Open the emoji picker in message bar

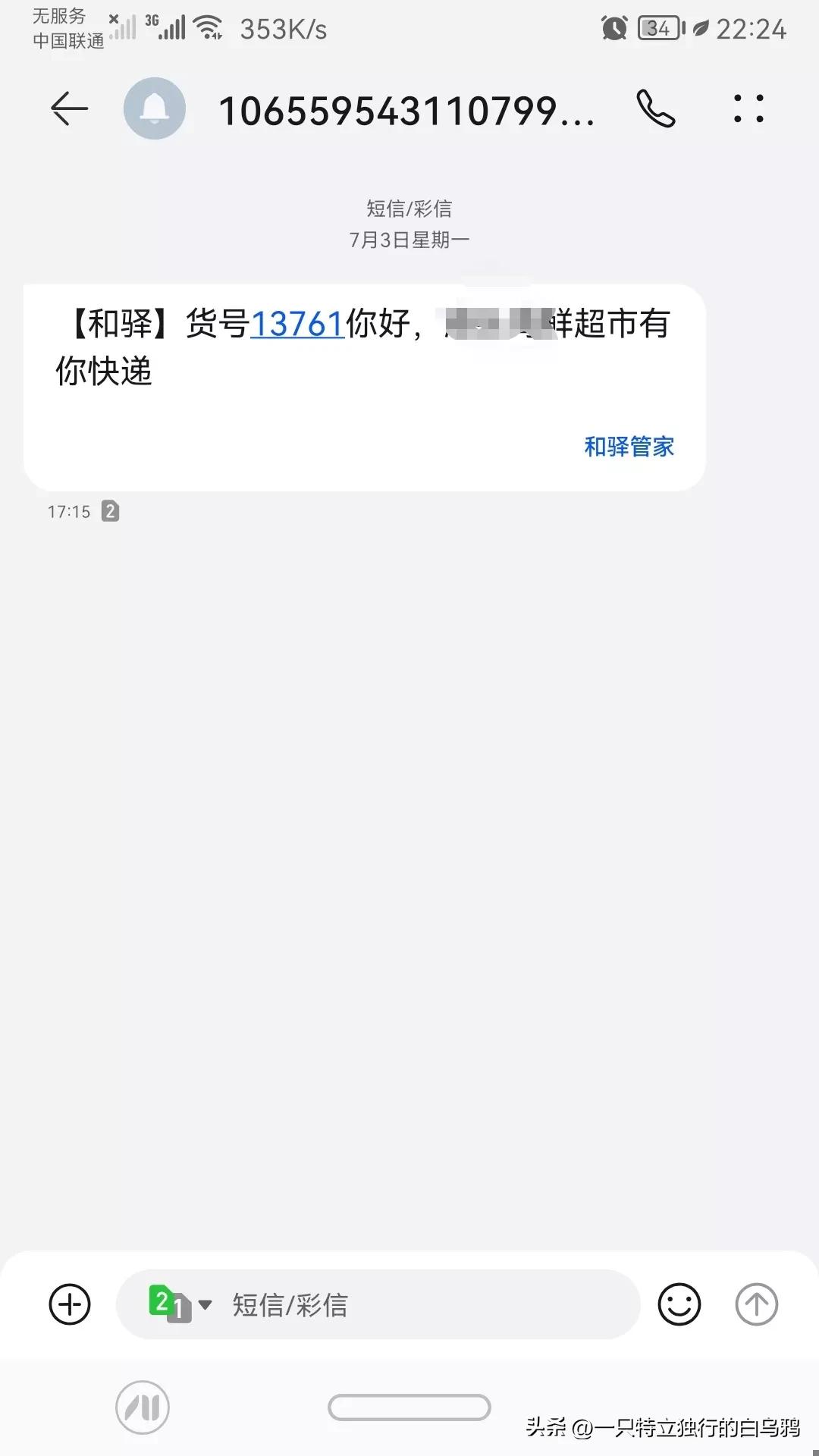[x=679, y=1304]
